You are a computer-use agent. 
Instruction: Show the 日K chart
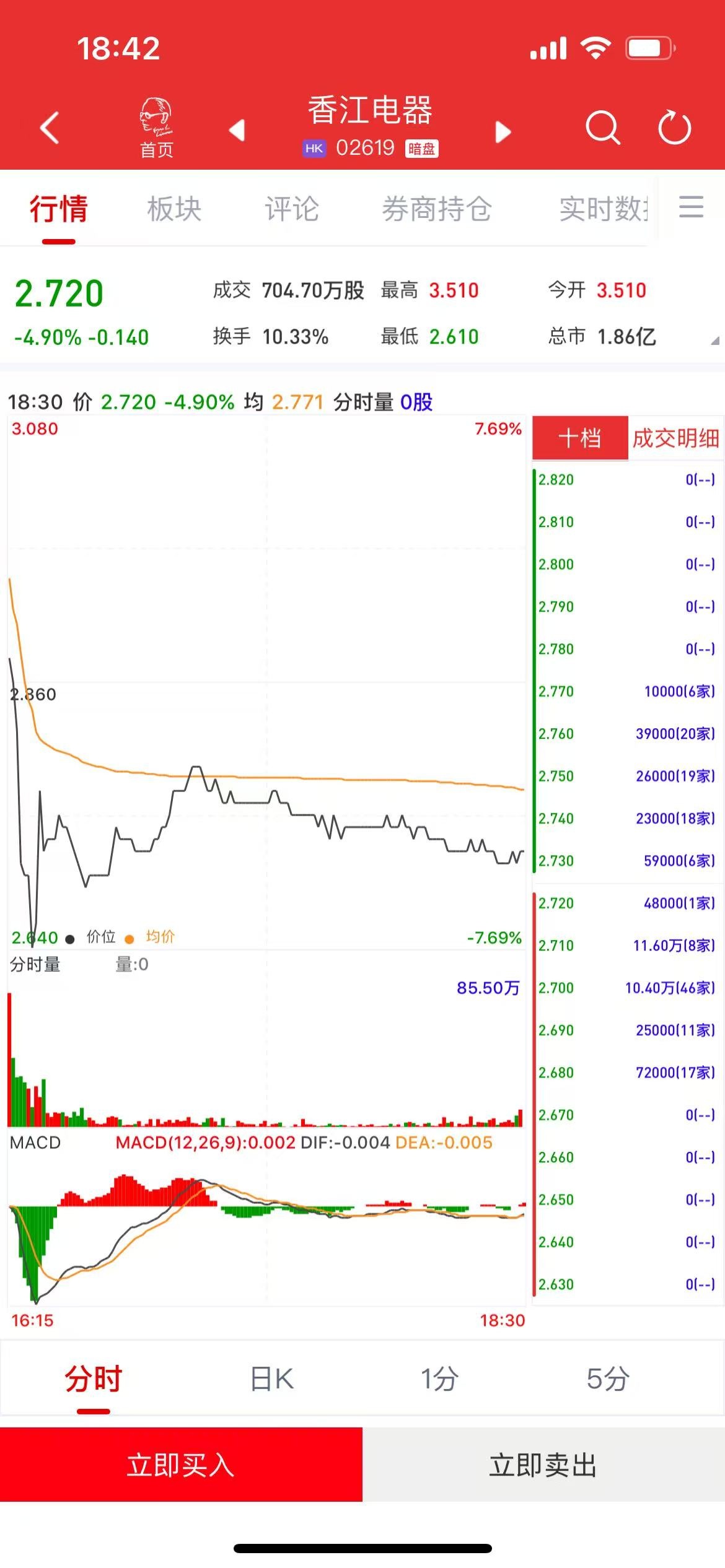[271, 1379]
